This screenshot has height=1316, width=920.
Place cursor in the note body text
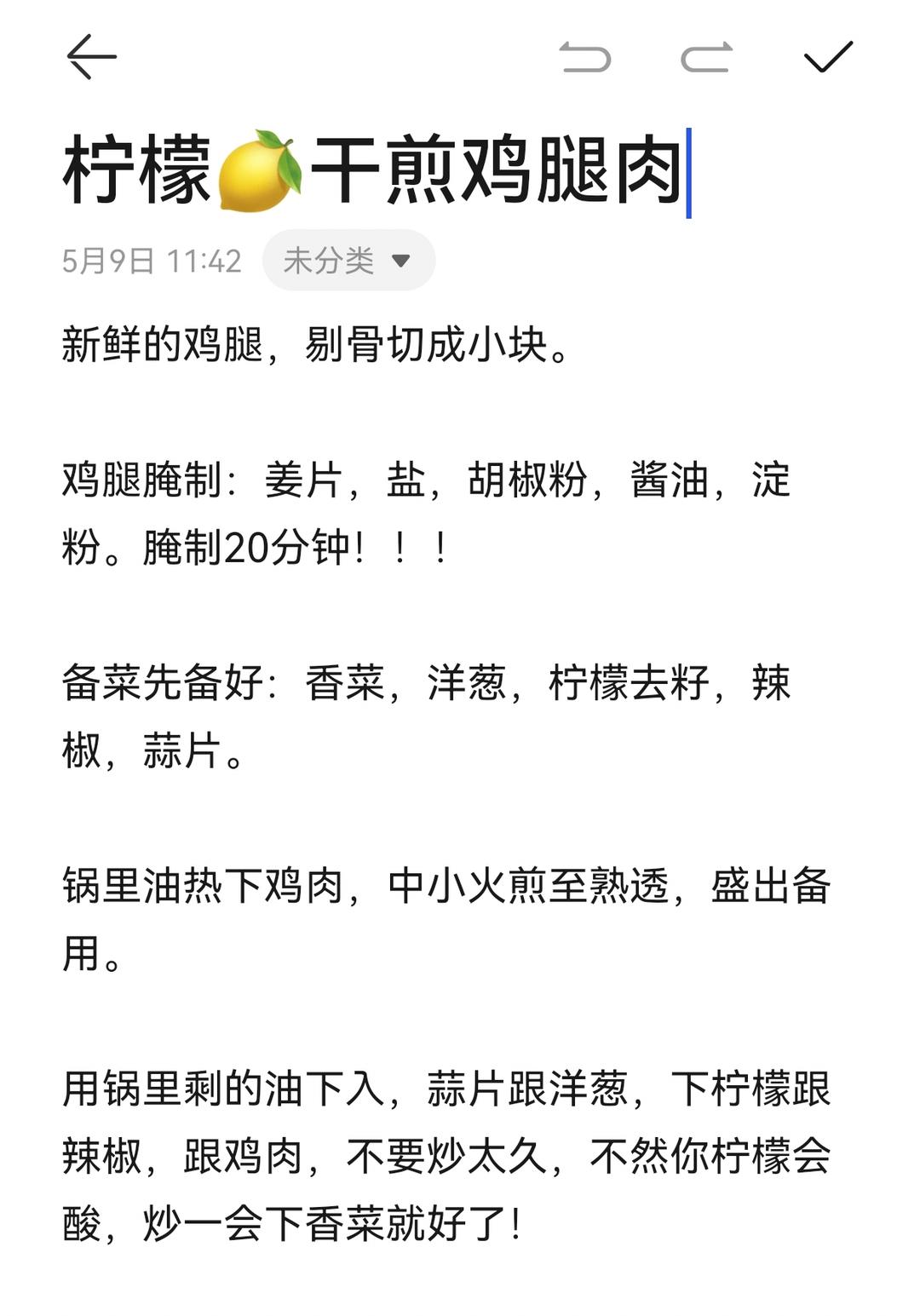click(x=443, y=886)
